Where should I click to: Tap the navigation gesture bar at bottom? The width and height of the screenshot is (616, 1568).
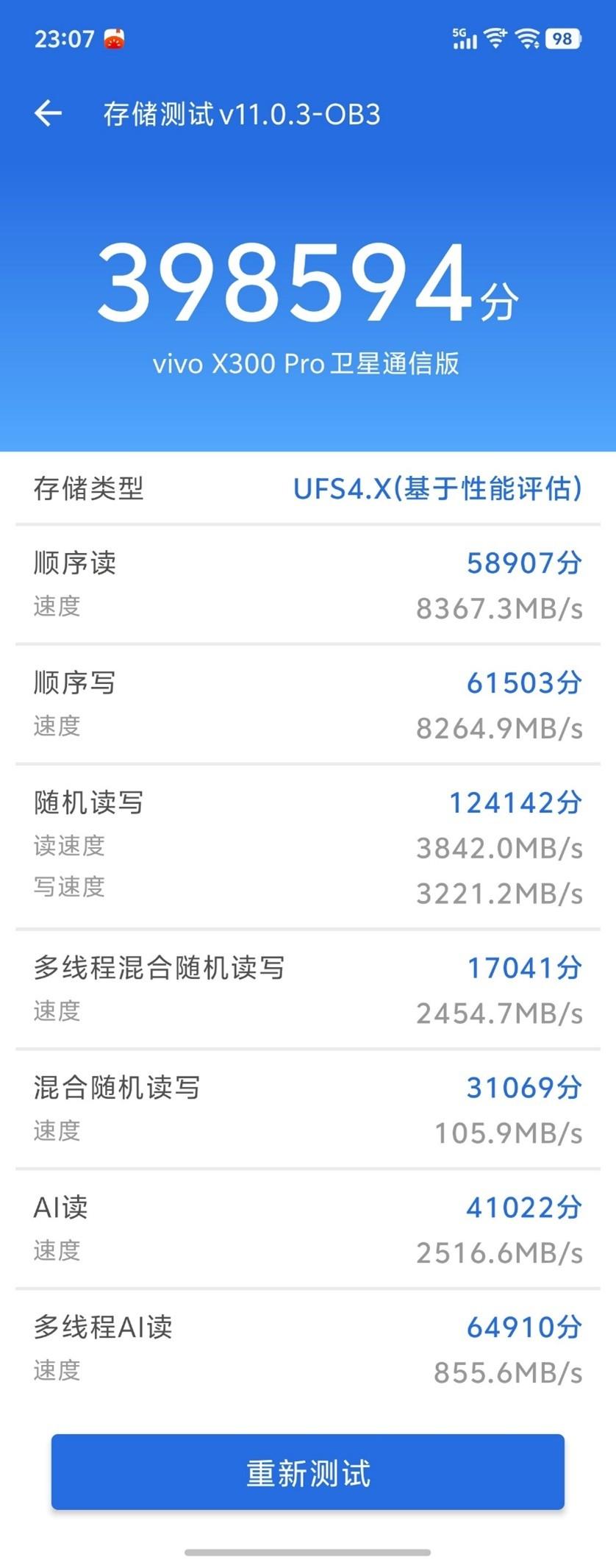pyautogui.click(x=308, y=1552)
